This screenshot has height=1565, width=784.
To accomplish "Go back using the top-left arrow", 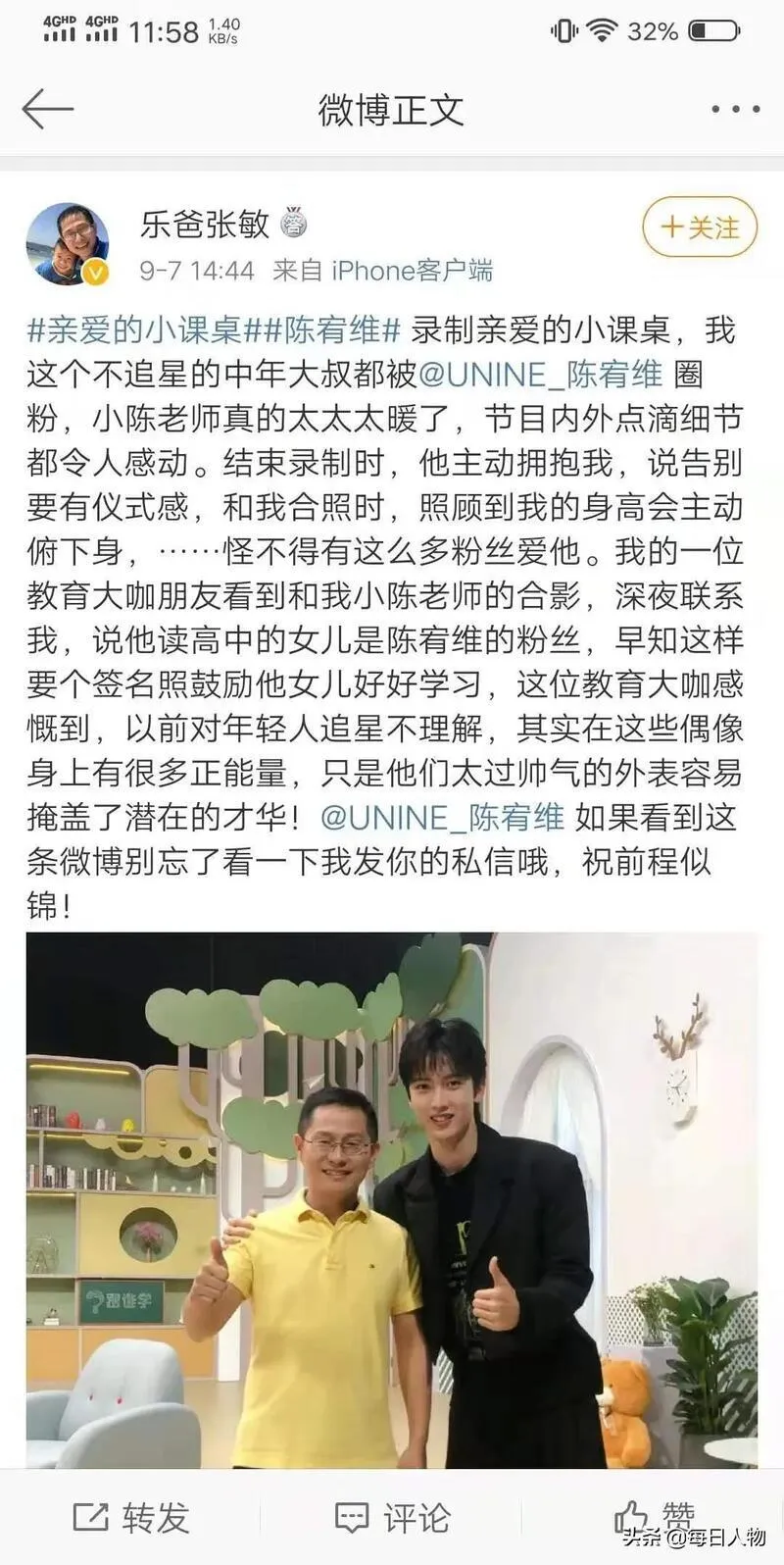I will click(x=47, y=109).
